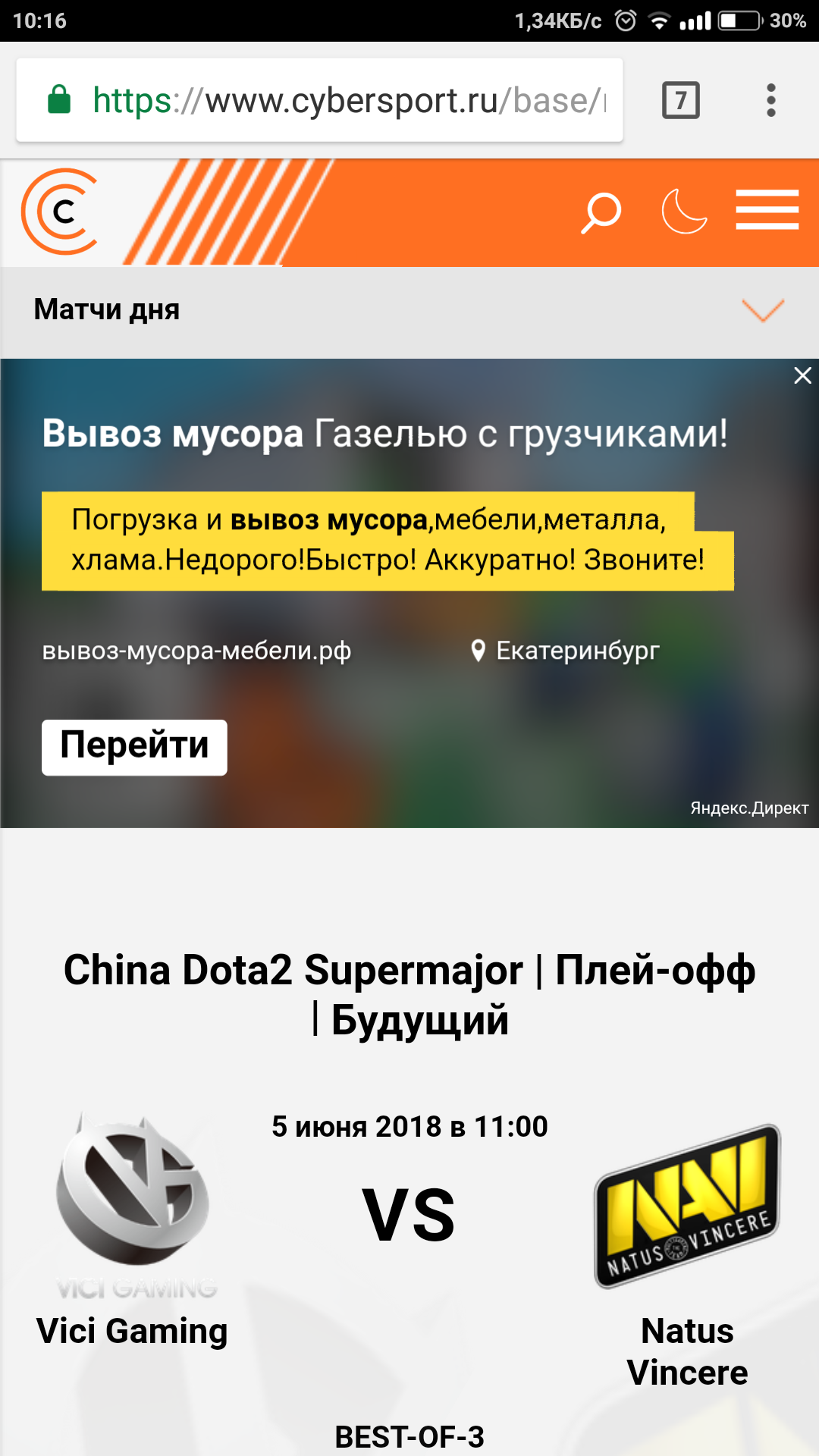Tap the Перейти button in ad

(134, 747)
